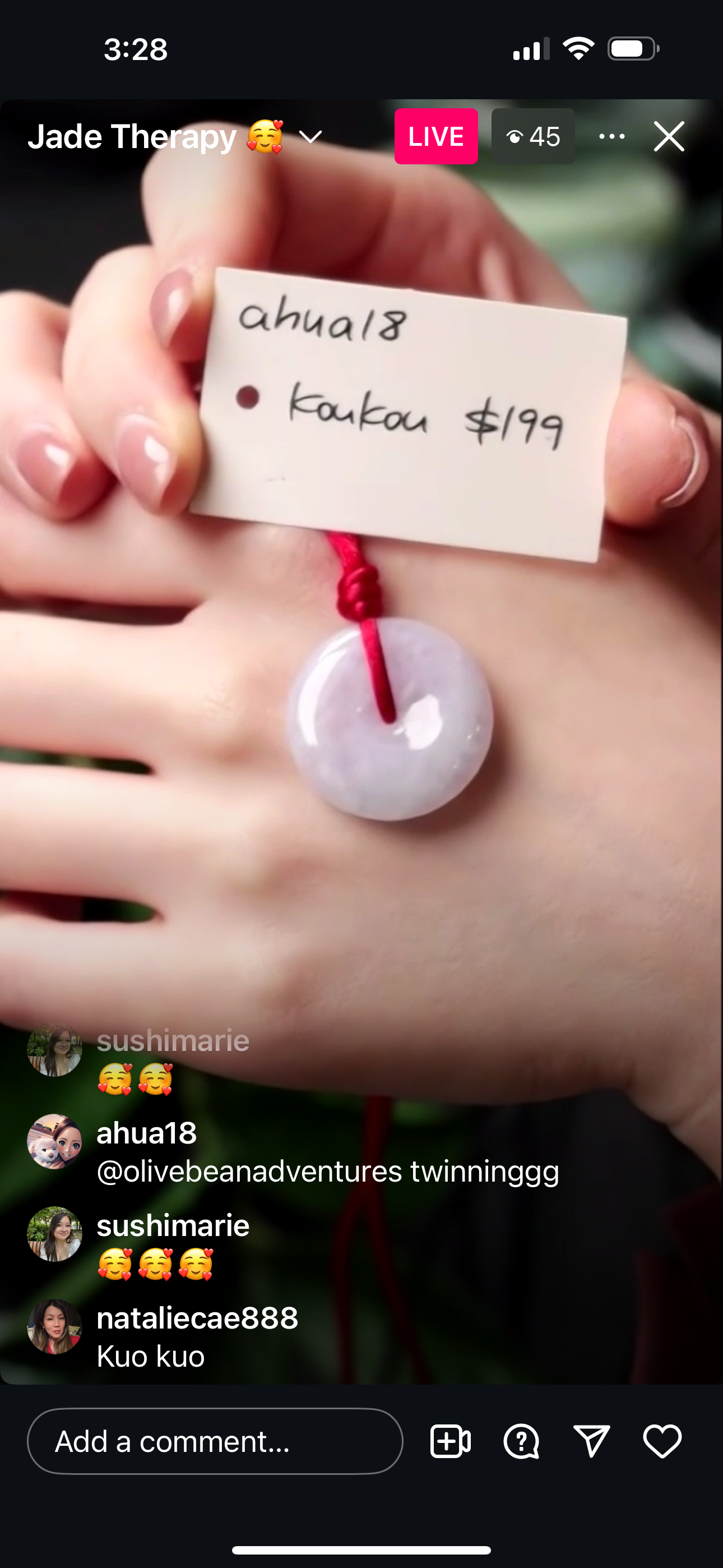Screen dimensions: 723x1568
Task: Ask a question in the live
Action: click(521, 1441)
